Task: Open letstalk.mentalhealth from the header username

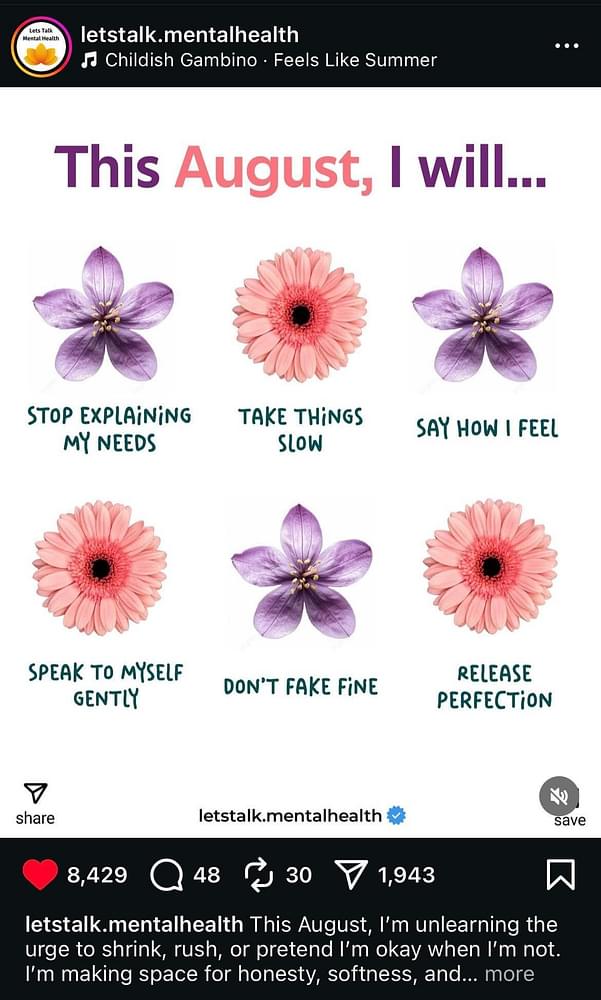Action: 189,35
